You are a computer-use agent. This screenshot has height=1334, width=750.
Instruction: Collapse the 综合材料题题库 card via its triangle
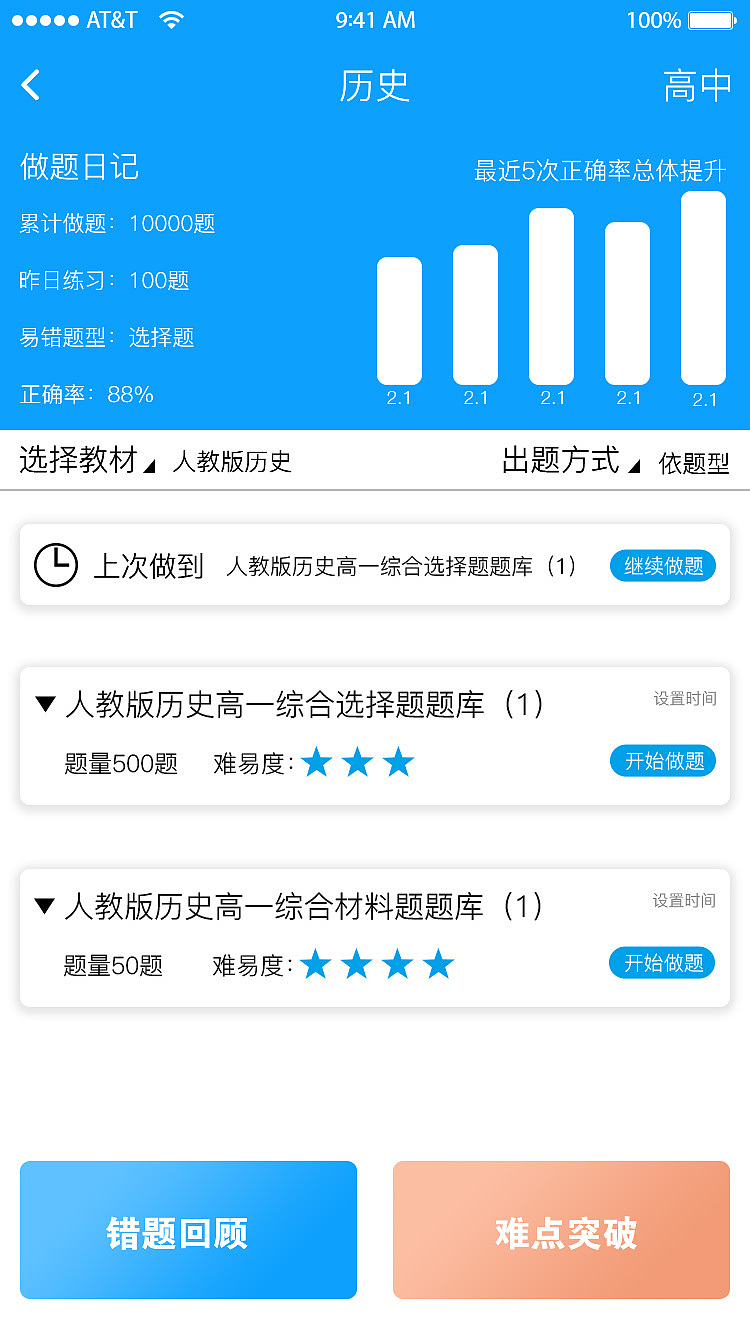click(44, 907)
